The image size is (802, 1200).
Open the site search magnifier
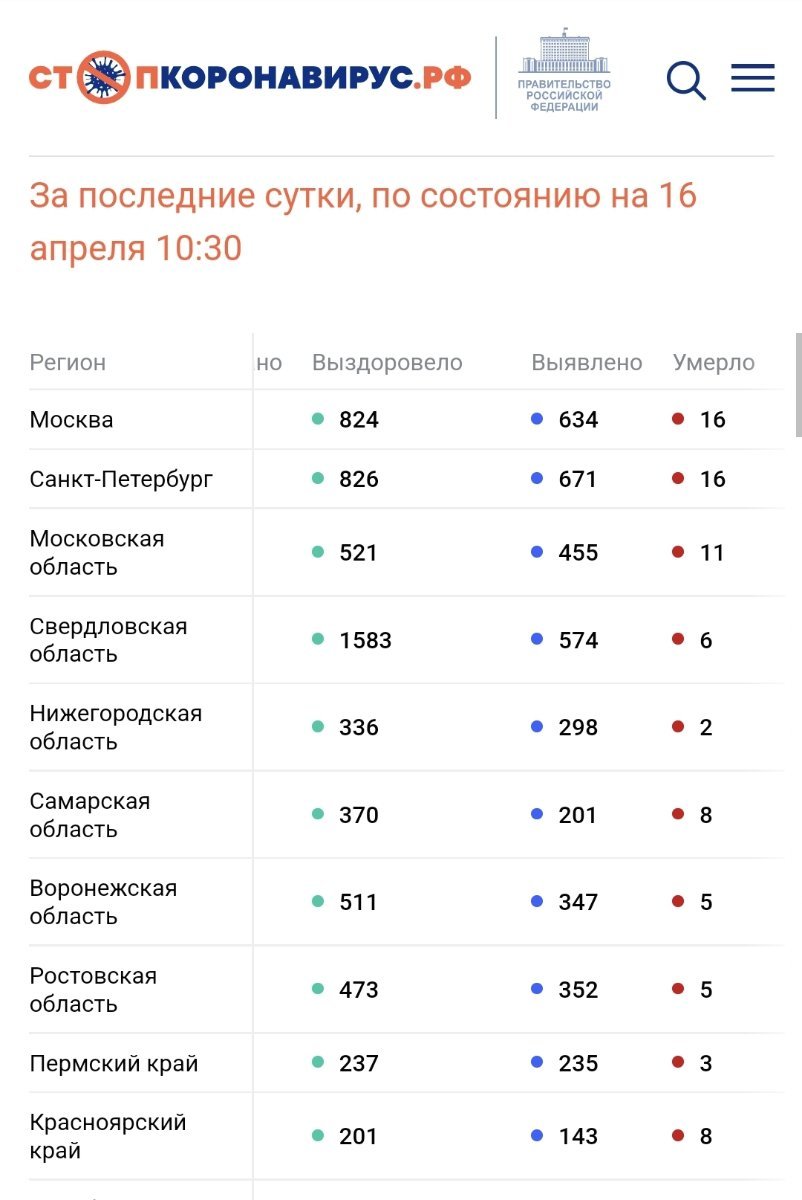(x=686, y=80)
